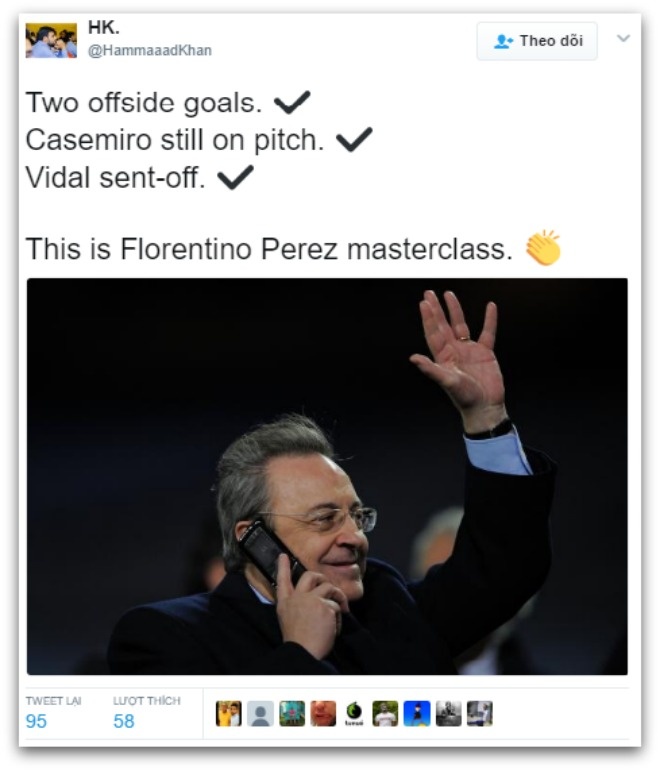Show the list of 58 likes
This screenshot has width=660, height=771.
point(124,720)
